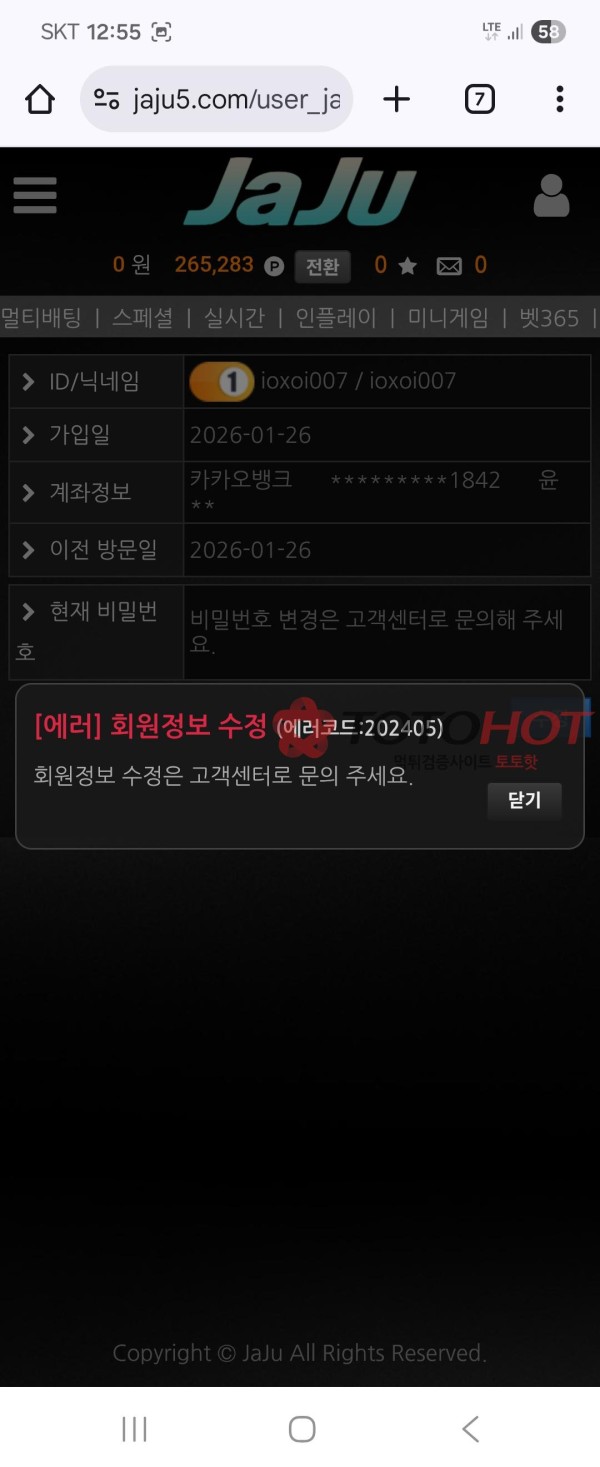The image size is (600, 1467).
Task: Switch to the 멀티배팅 tab
Action: click(x=41, y=318)
